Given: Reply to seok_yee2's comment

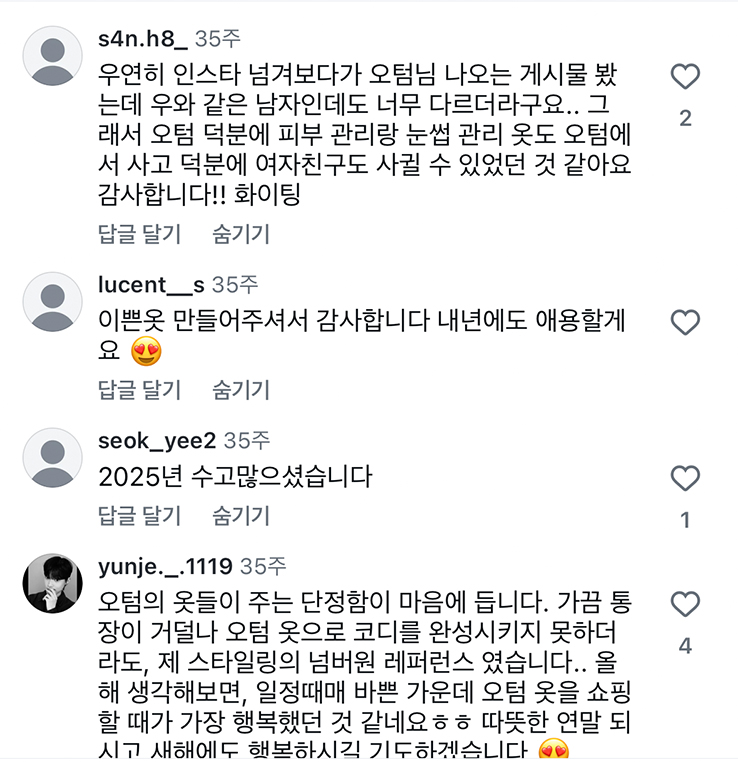Looking at the screenshot, I should point(139,516).
